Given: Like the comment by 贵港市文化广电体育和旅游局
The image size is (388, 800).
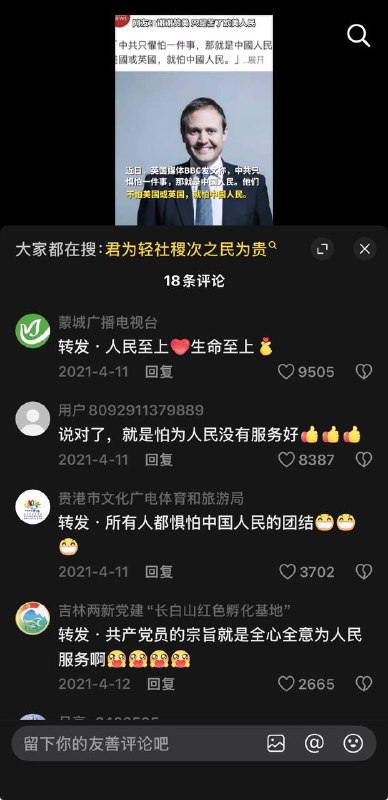Looking at the screenshot, I should coord(306,572).
